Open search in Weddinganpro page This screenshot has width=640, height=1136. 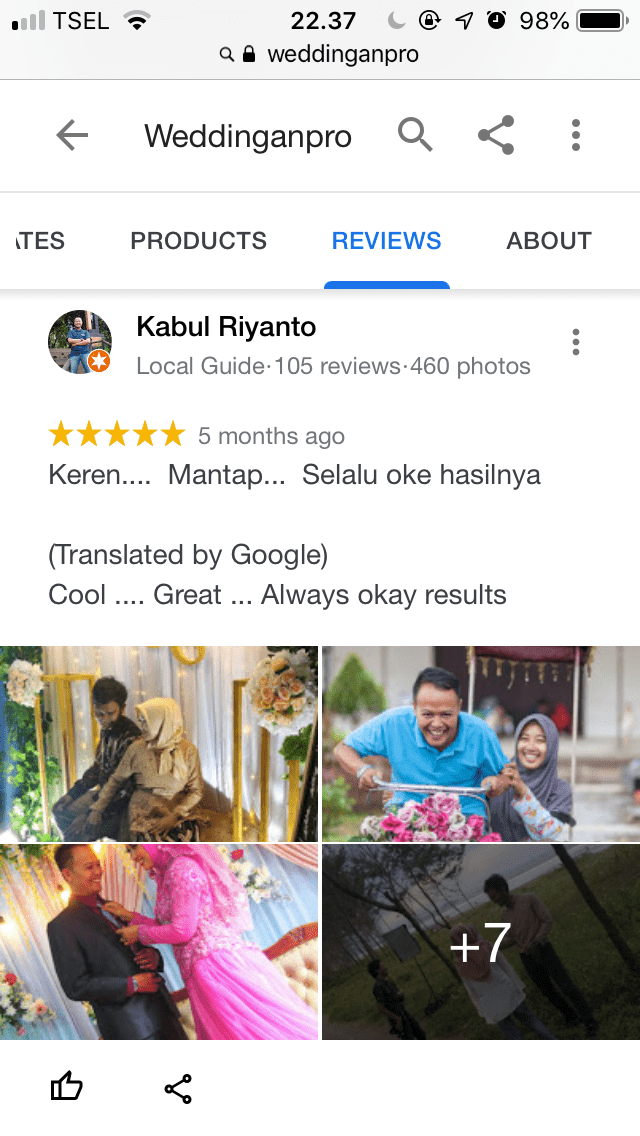click(x=415, y=134)
